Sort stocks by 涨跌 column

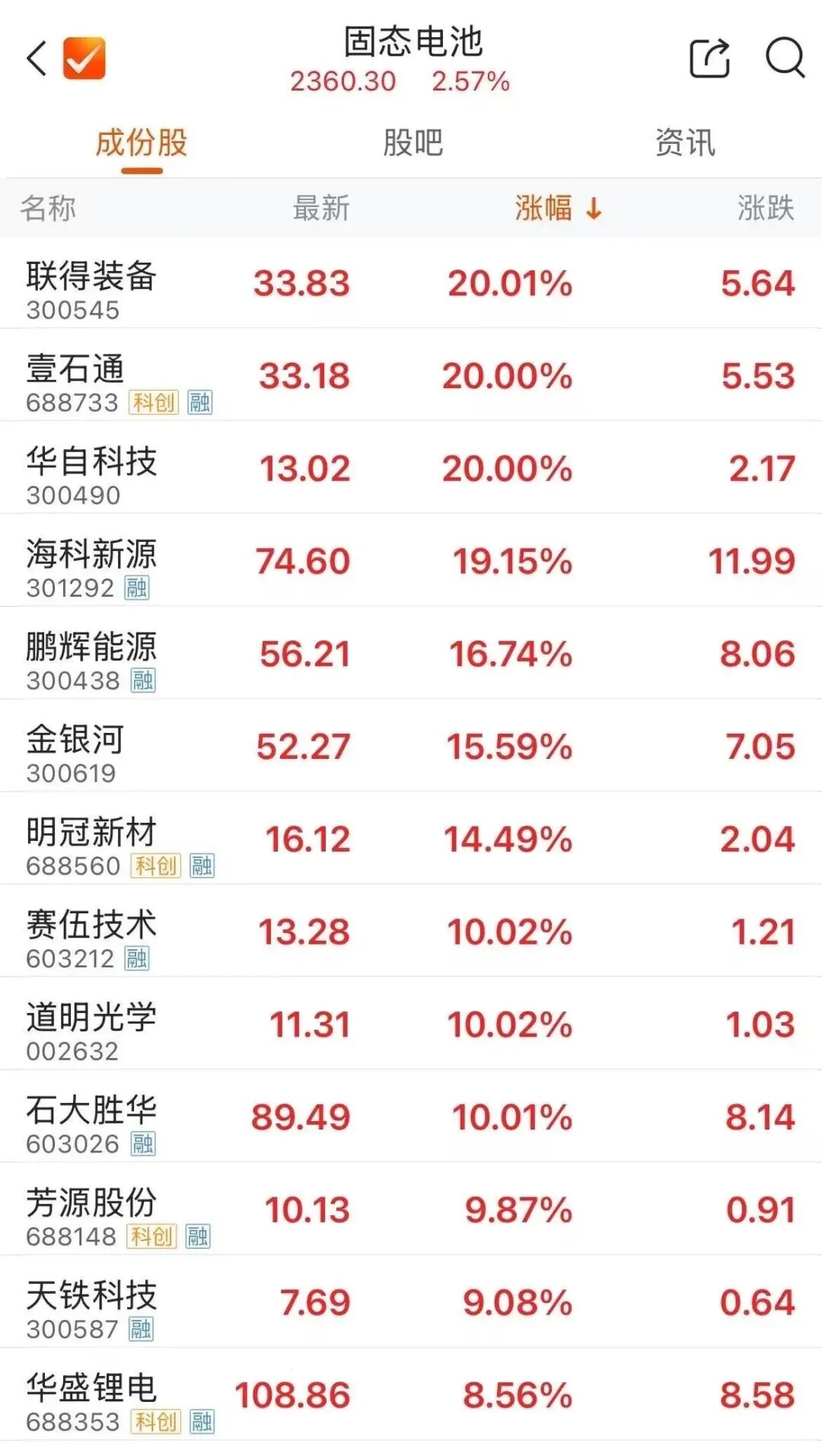(765, 209)
